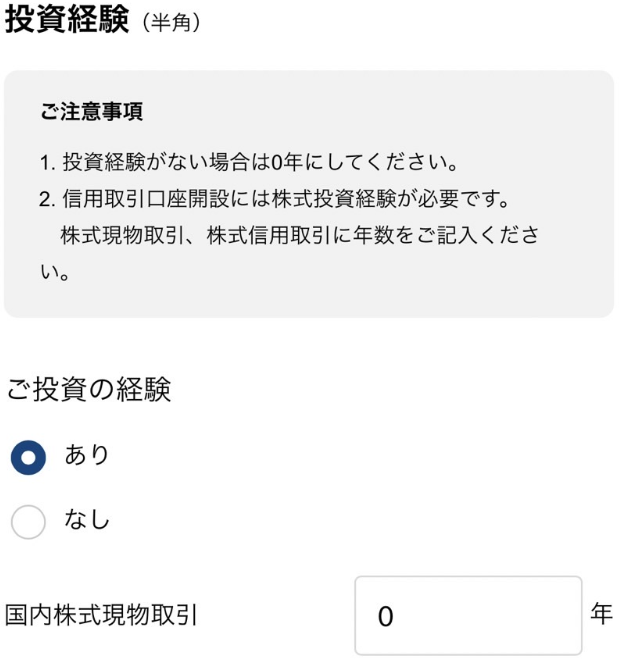The image size is (622, 659).
Task: Choose なし for investment experience
Action: (28, 520)
